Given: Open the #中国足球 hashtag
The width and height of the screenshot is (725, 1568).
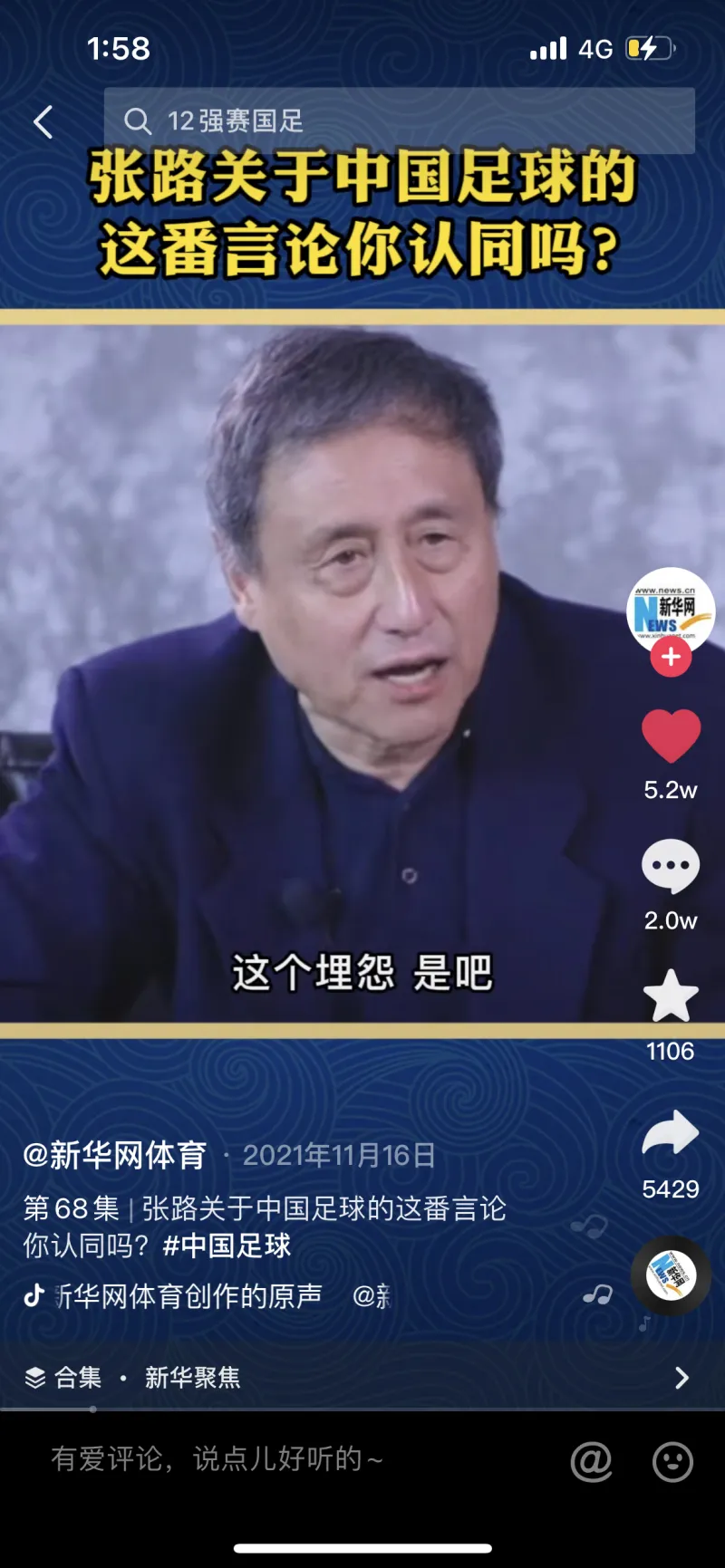Looking at the screenshot, I should 227,1246.
